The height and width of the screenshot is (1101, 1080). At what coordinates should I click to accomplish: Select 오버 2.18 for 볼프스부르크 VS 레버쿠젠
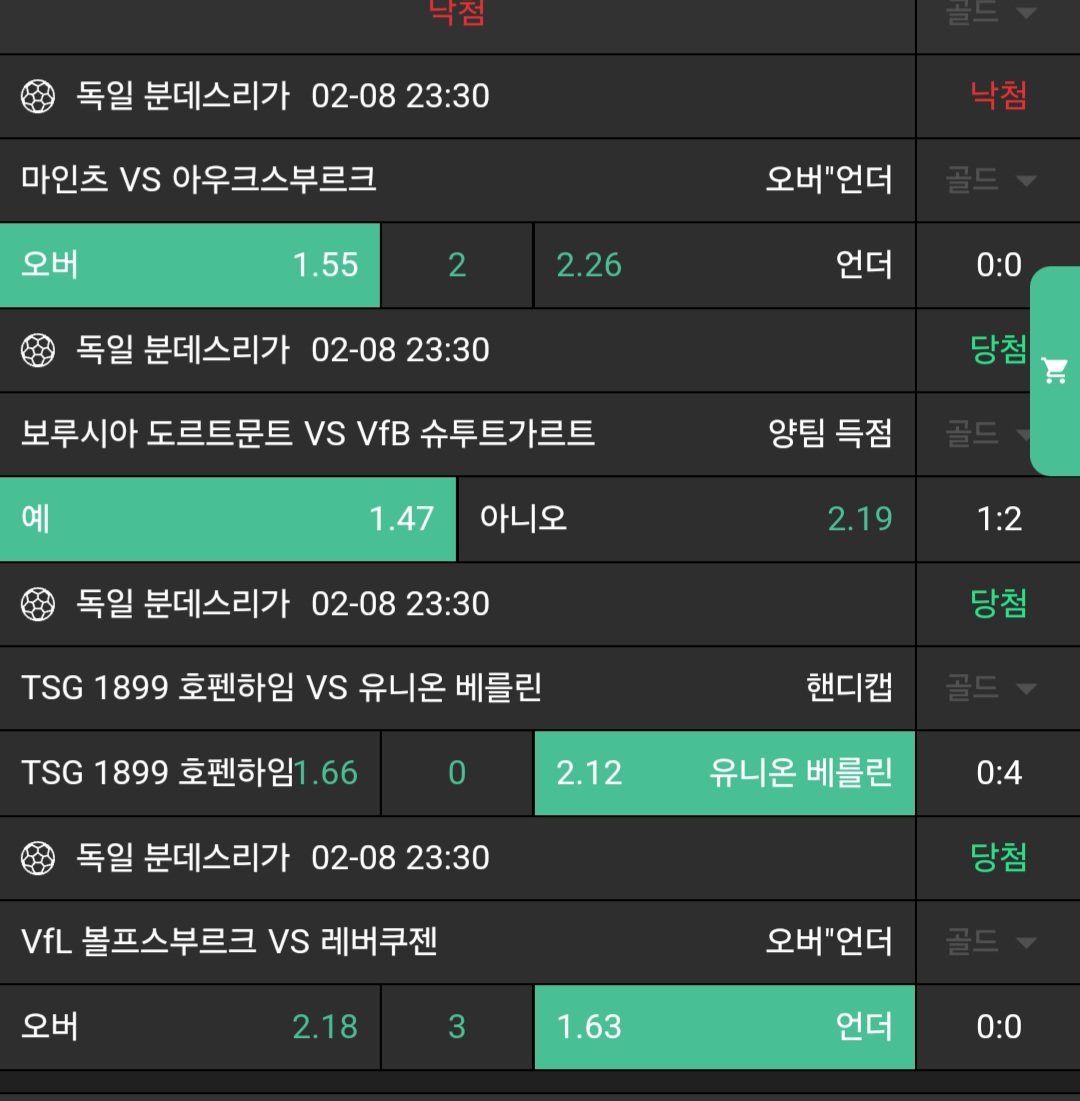coord(190,1027)
